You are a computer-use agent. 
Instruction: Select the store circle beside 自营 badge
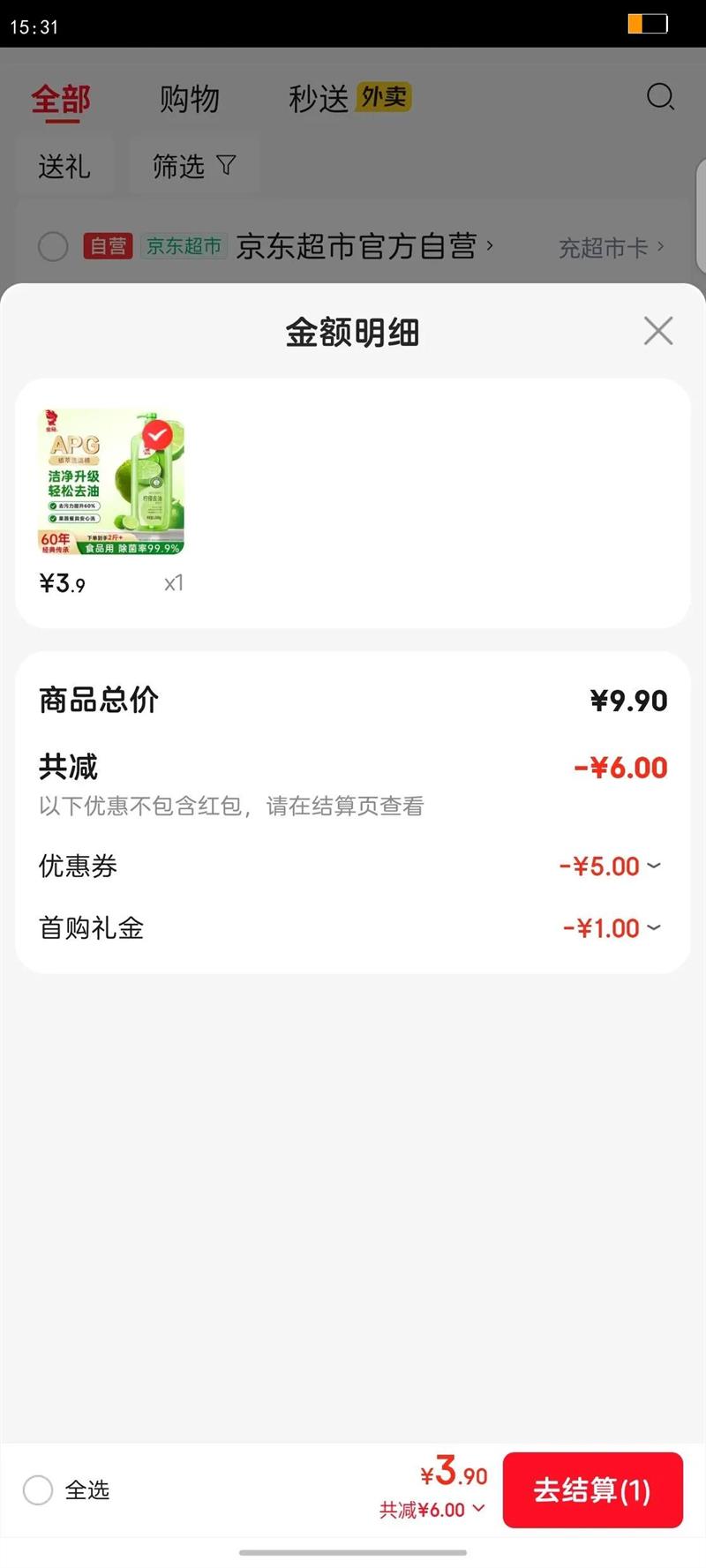click(53, 247)
